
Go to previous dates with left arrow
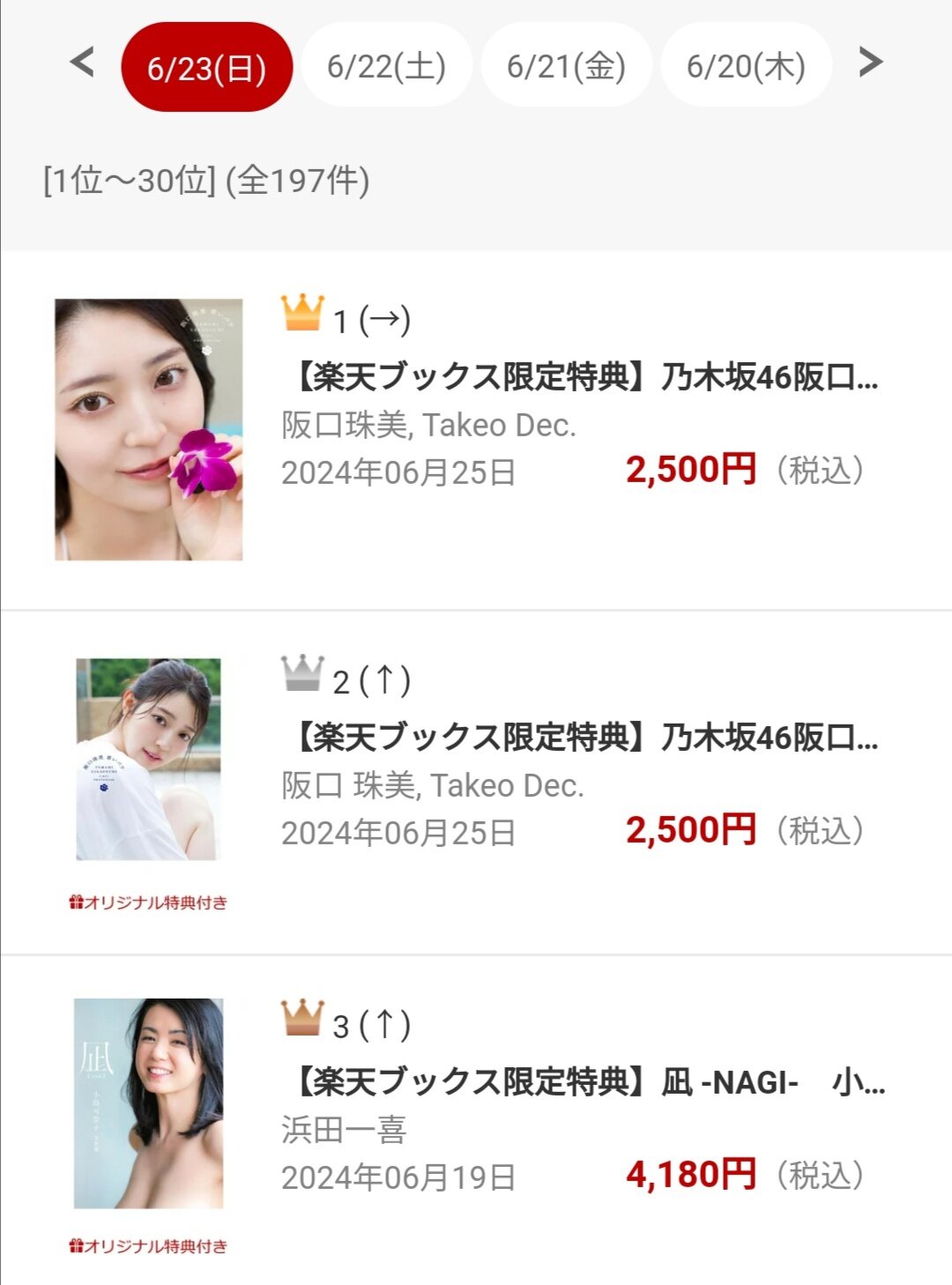click(x=82, y=63)
